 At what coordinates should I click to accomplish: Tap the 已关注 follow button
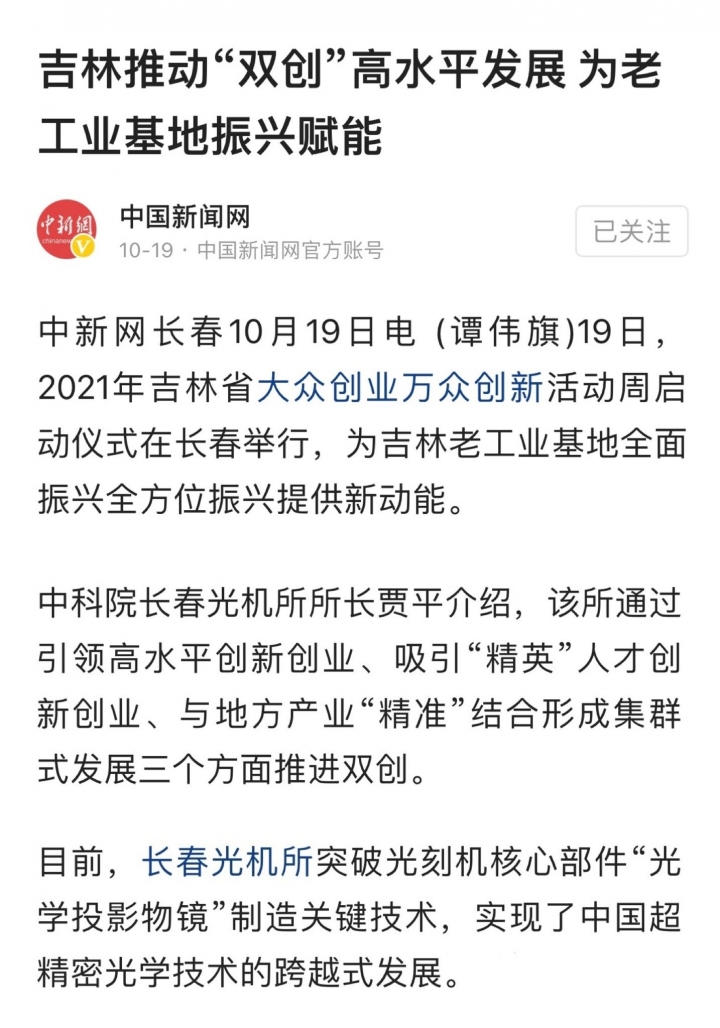(631, 231)
